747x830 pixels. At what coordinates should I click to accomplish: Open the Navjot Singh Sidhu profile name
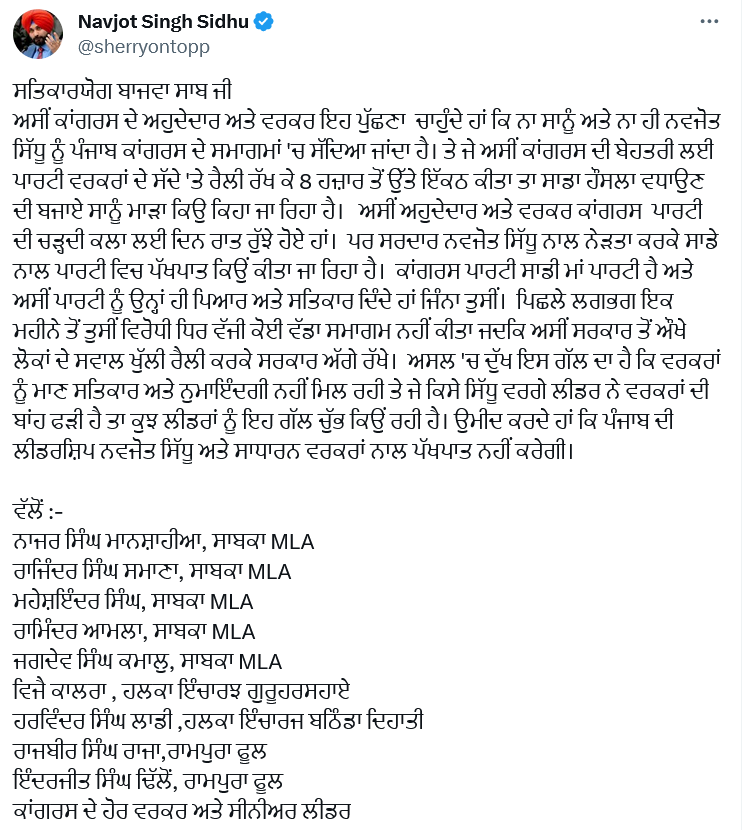click(x=163, y=22)
